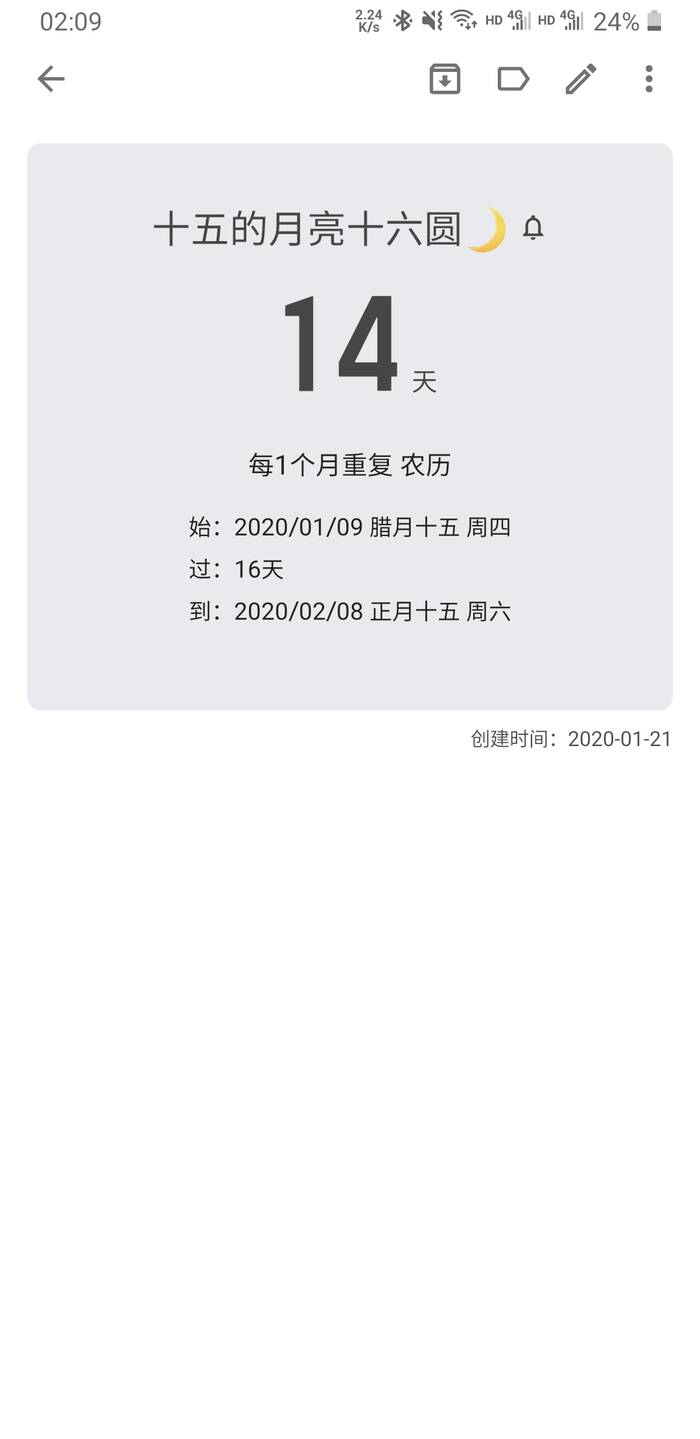Archive this countdown event

point(445,79)
